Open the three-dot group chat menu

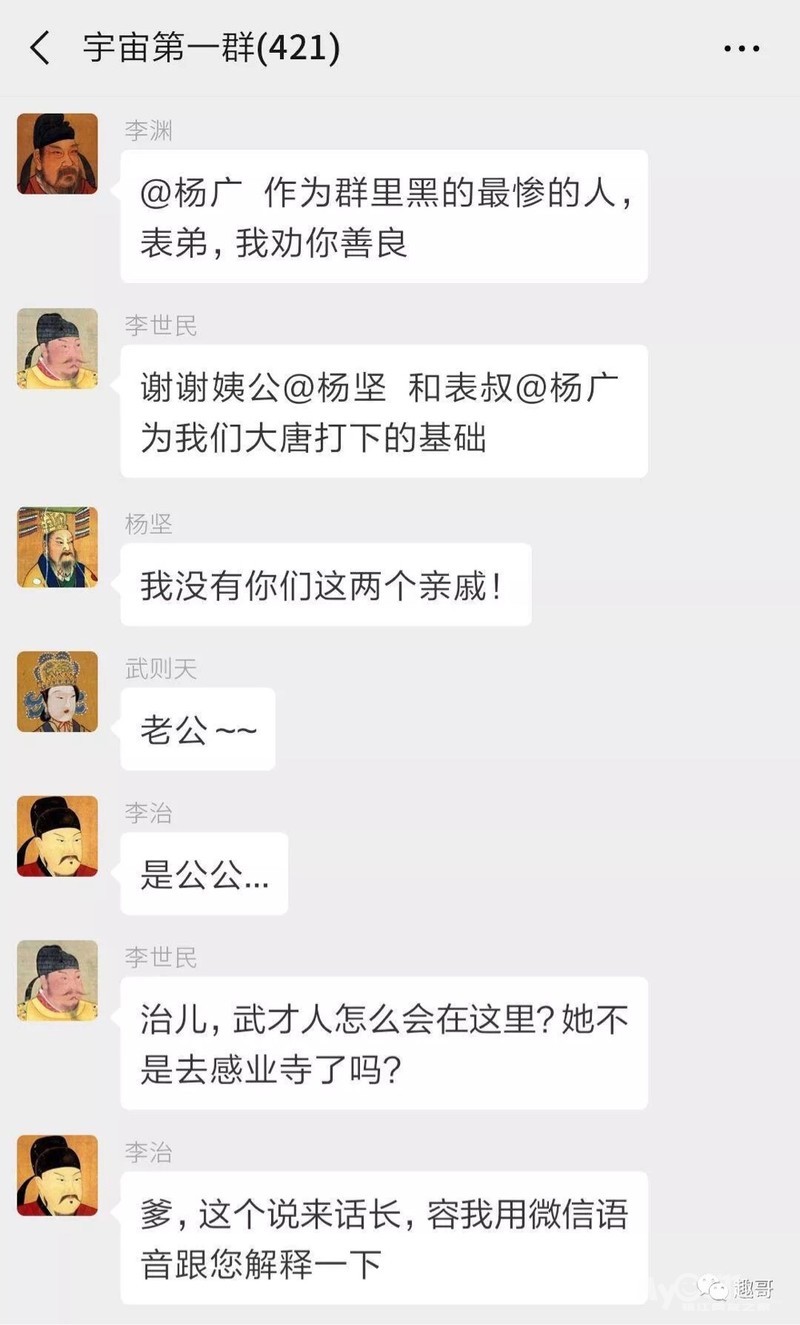[741, 48]
